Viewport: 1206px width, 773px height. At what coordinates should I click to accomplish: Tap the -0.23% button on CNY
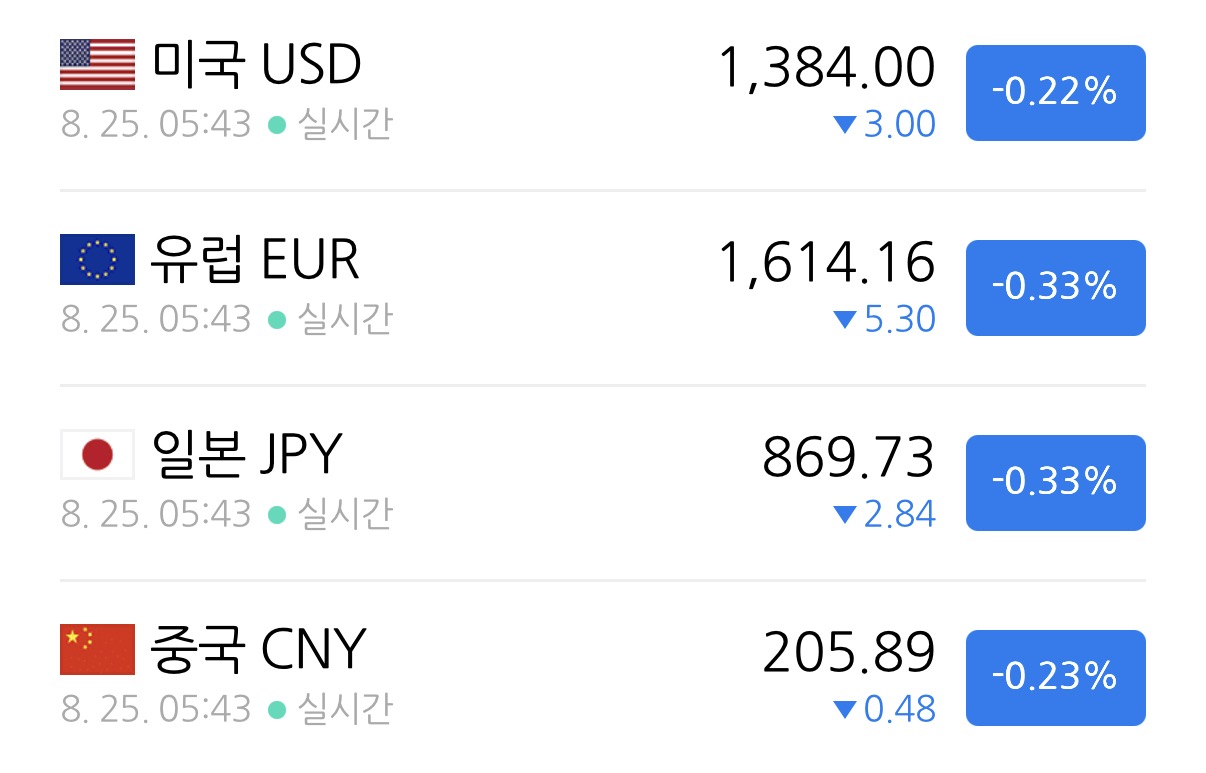(1055, 677)
